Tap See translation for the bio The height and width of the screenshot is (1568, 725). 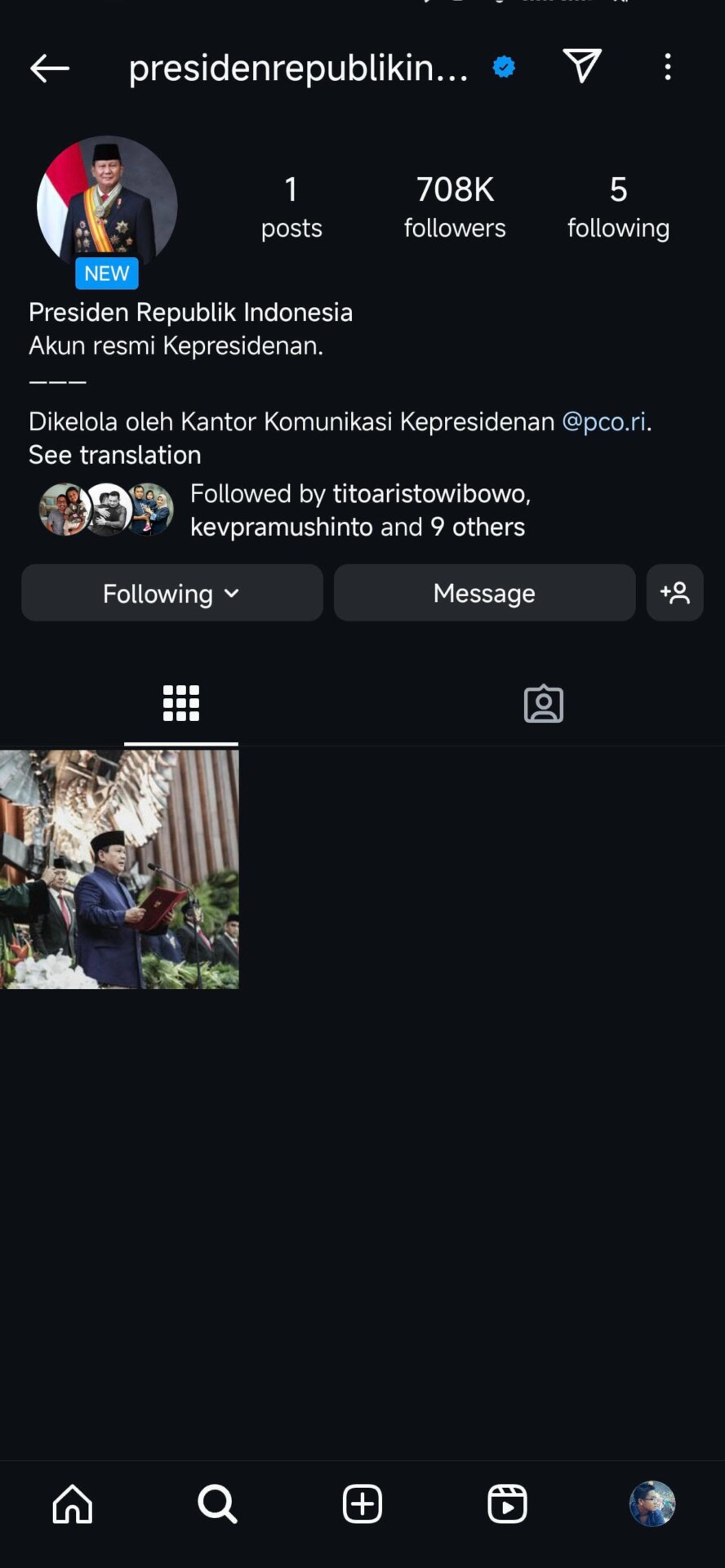pyautogui.click(x=115, y=455)
